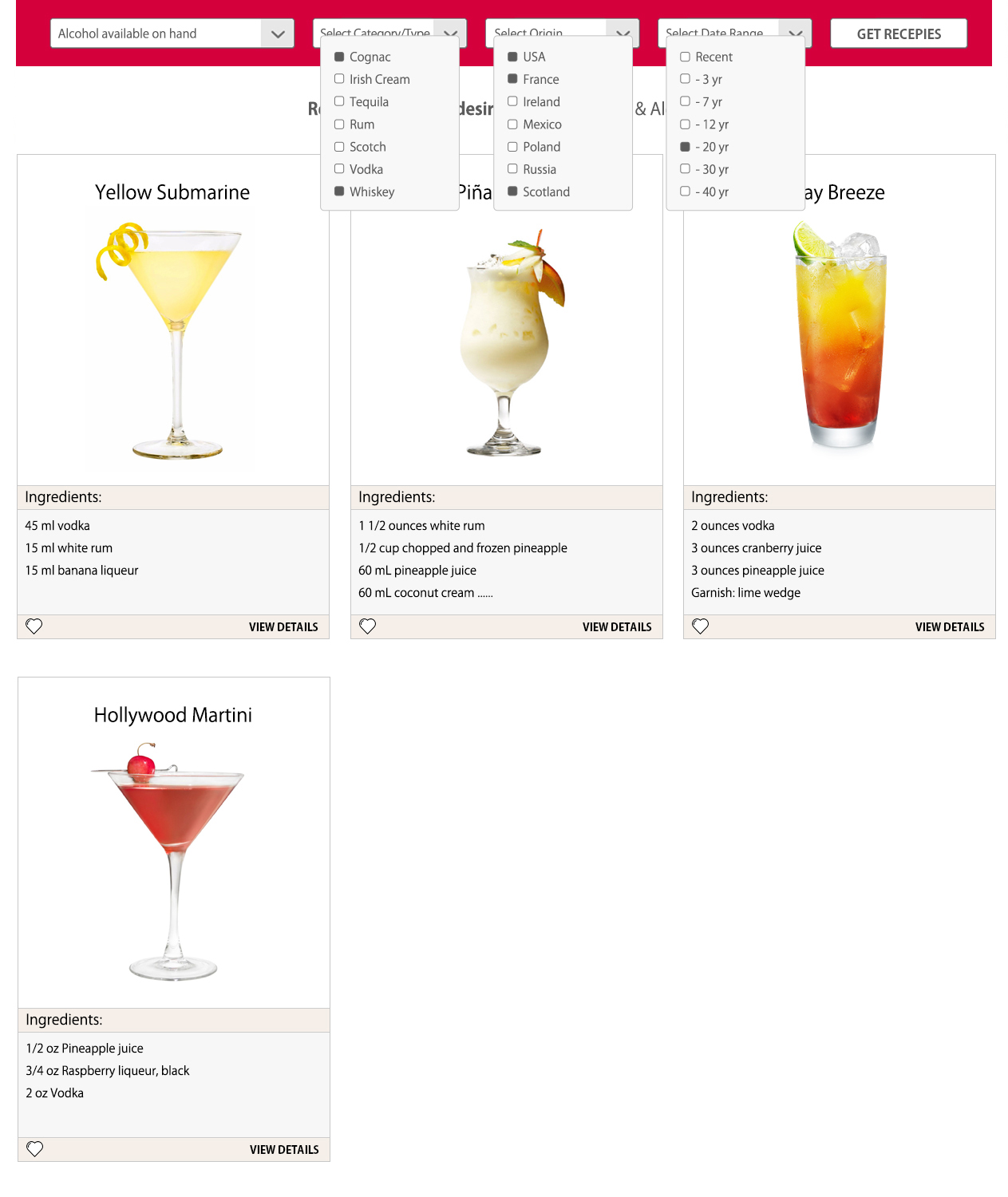Open details for Hollywood Martini
1008x1197 pixels.
284,1150
